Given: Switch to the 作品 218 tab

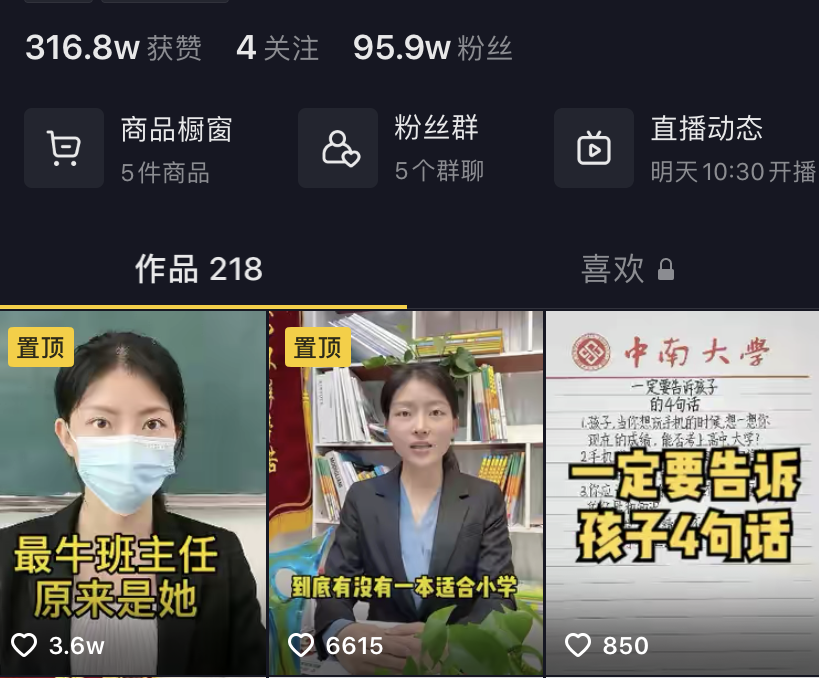Looking at the screenshot, I should tap(199, 269).
